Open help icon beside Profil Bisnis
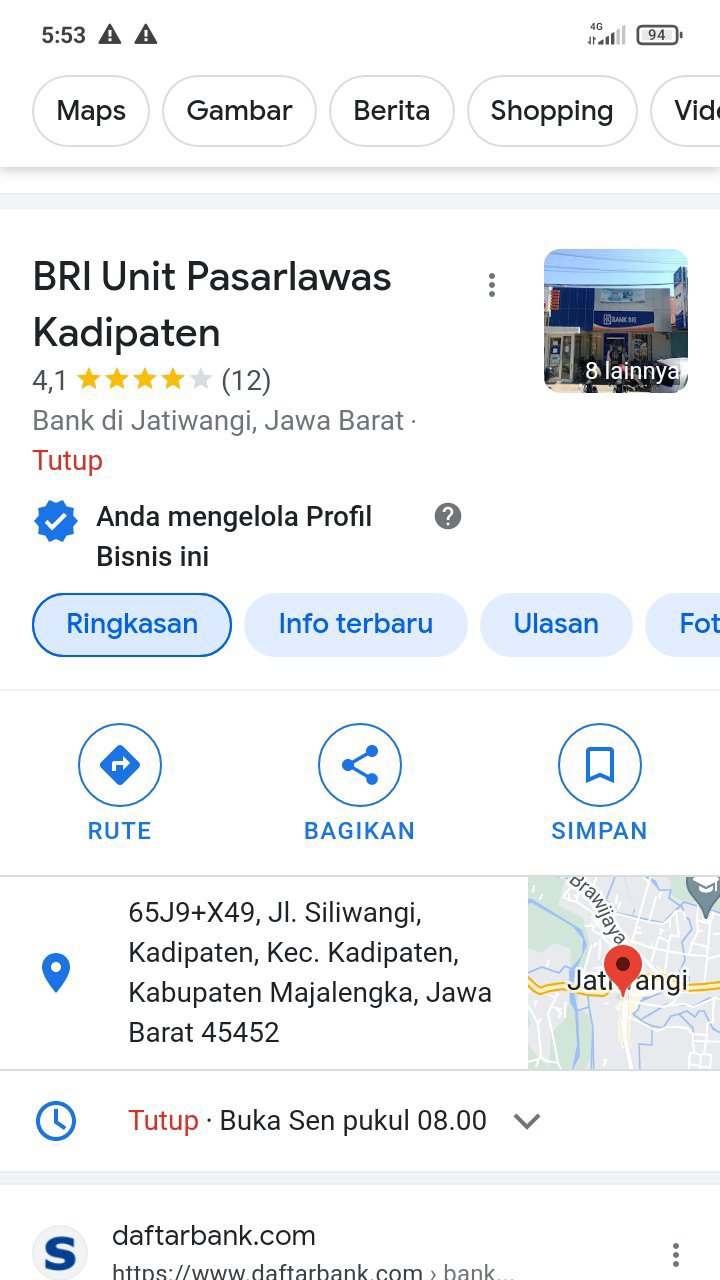Viewport: 720px width, 1280px height. (x=448, y=517)
